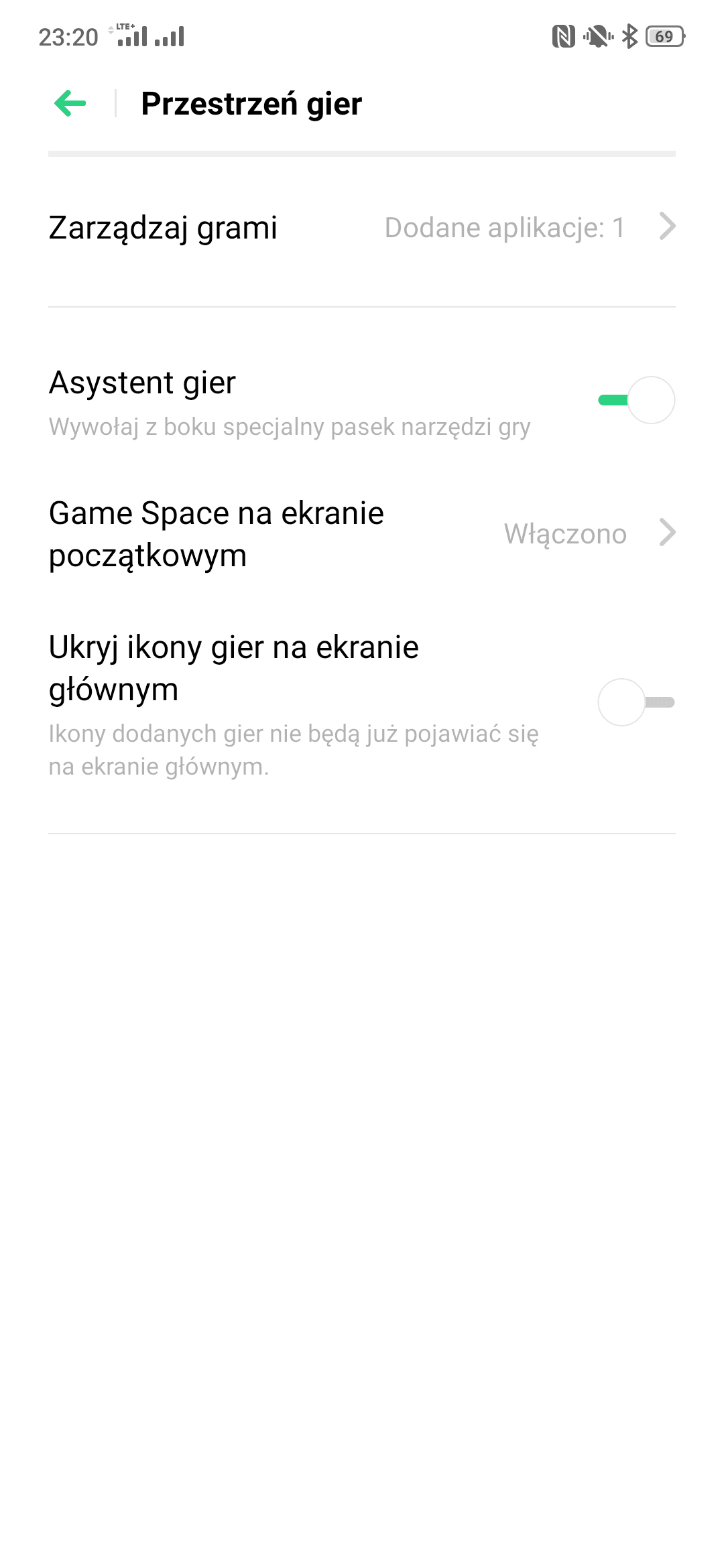The image size is (724, 1568).
Task: Go back using the green arrow
Action: click(x=70, y=103)
